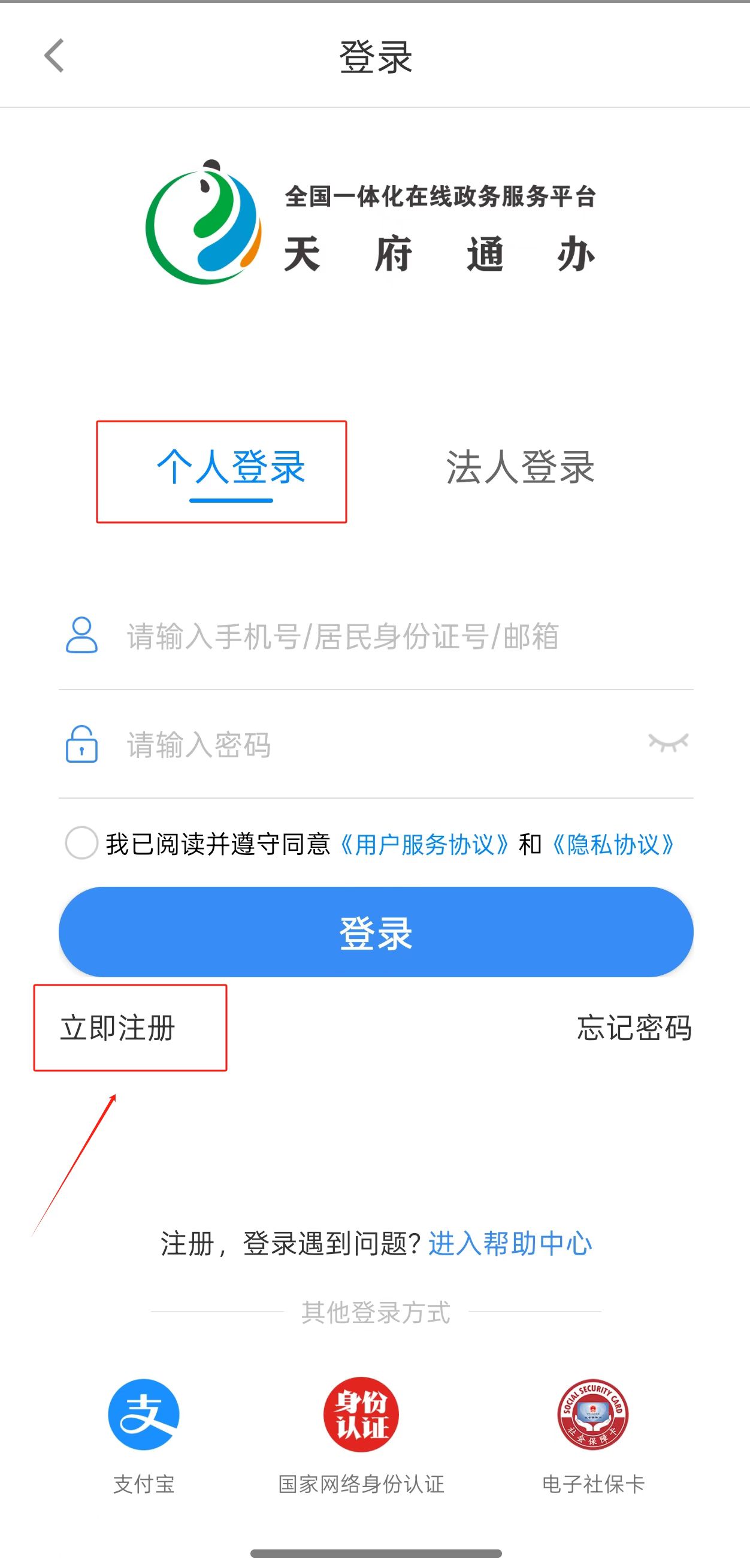The image size is (750, 1568).
Task: Open 进入帮助中心 link
Action: pos(510,1243)
